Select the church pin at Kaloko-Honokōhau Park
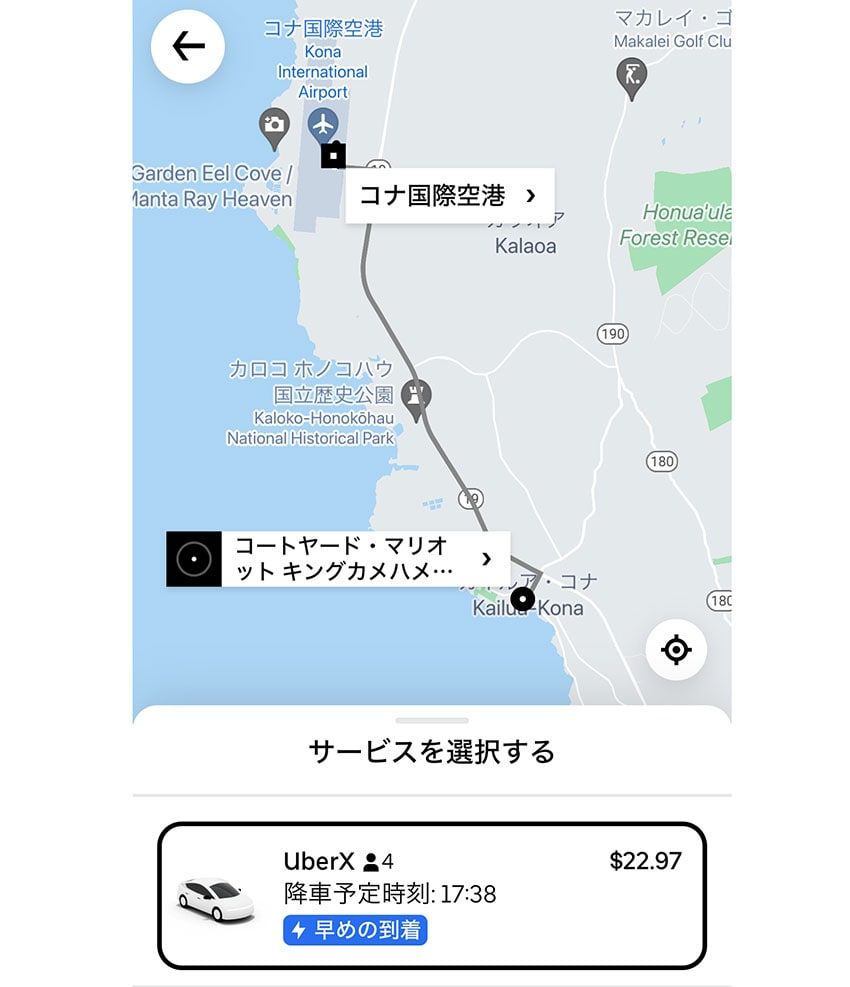The height and width of the screenshot is (987, 850). pos(415,393)
